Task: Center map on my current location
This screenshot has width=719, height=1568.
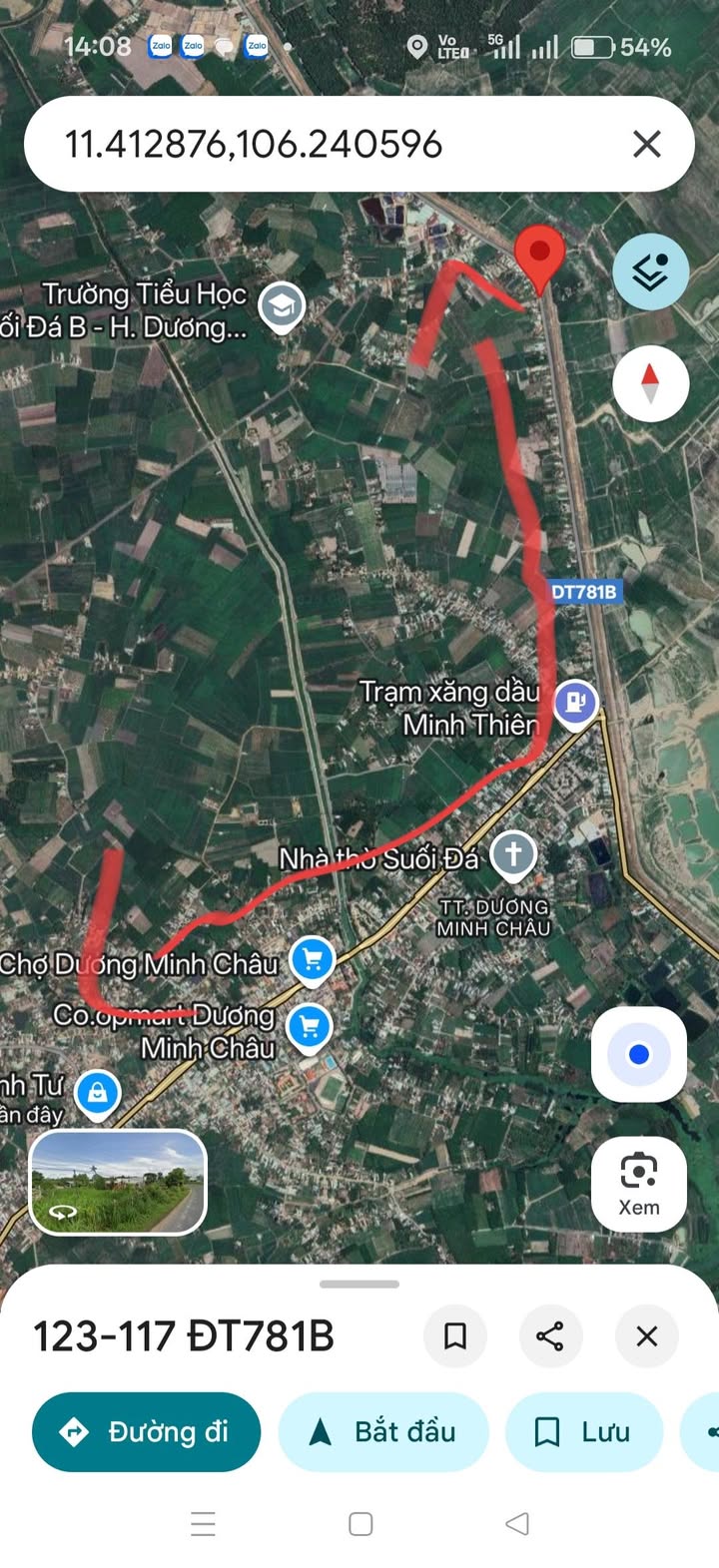Action: [x=639, y=1054]
